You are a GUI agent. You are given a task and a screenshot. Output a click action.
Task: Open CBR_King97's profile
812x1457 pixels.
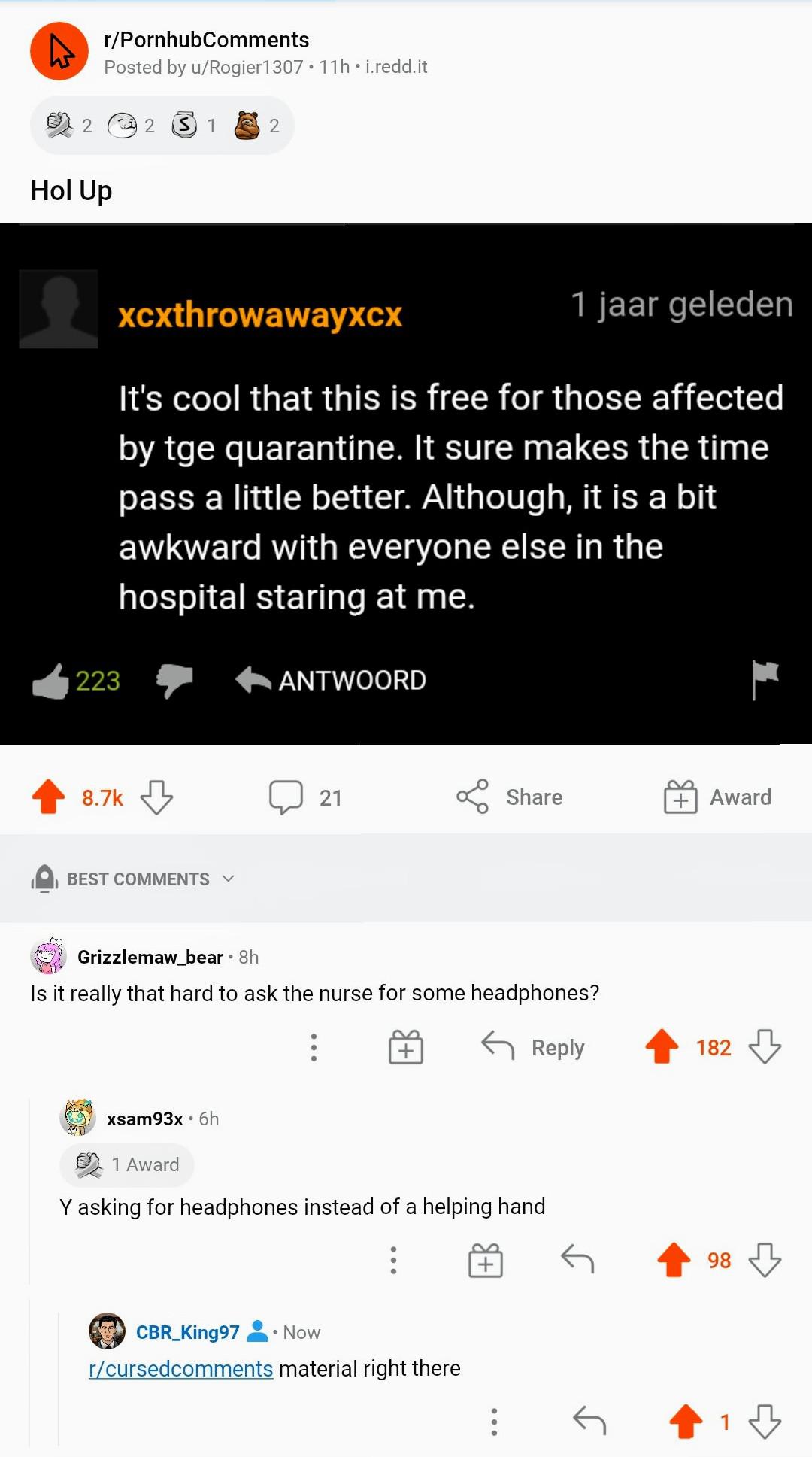click(187, 1332)
